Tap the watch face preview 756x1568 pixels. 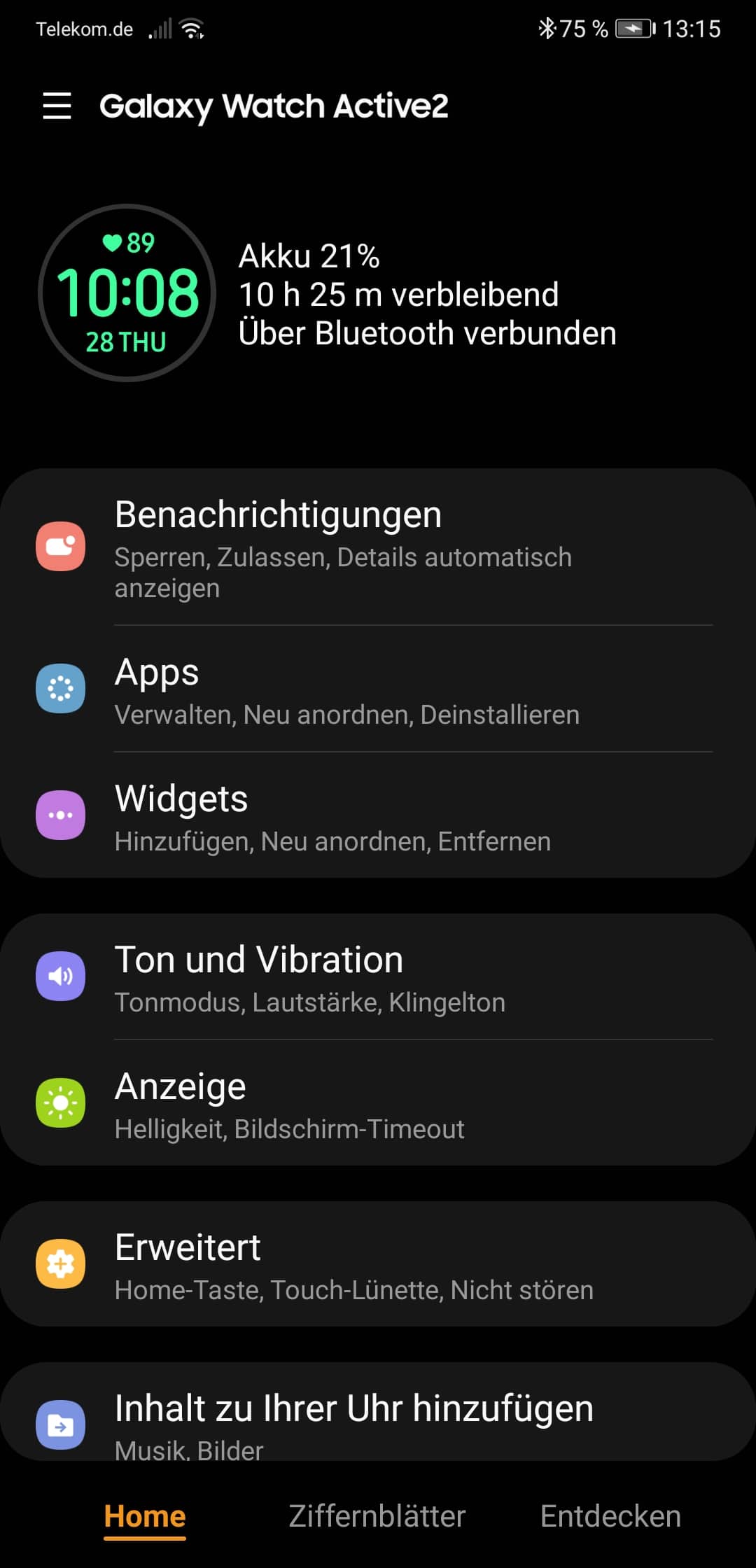(127, 293)
